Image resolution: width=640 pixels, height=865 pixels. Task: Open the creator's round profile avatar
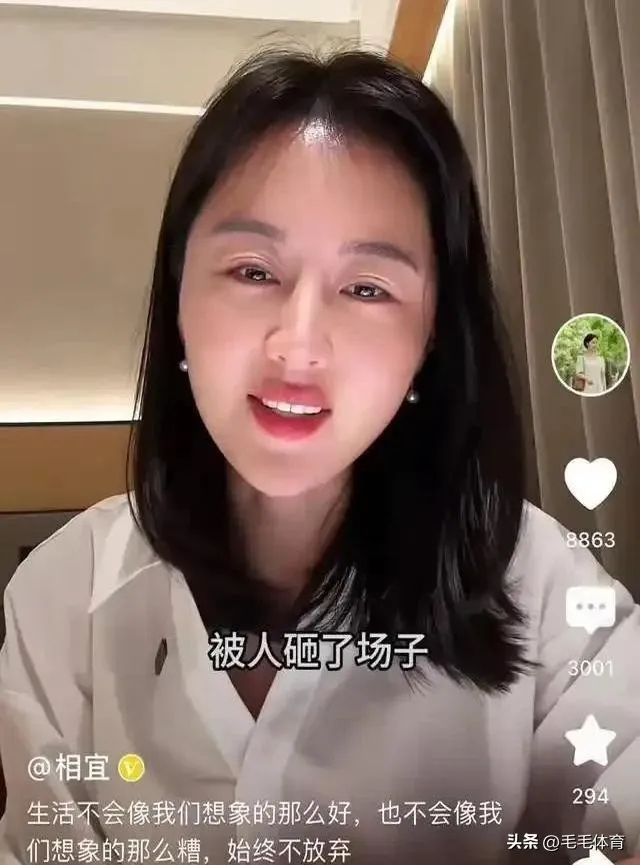(x=590, y=355)
